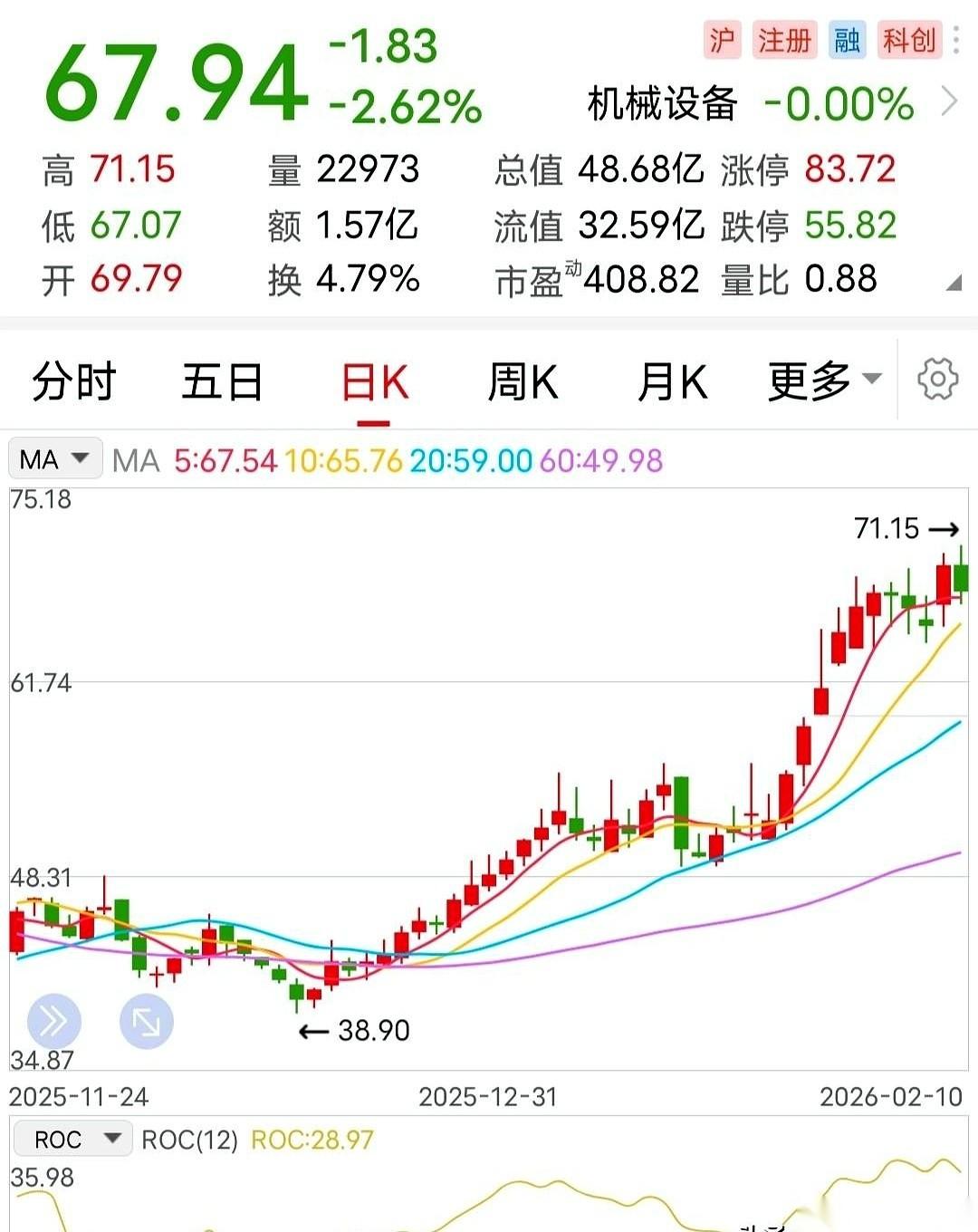This screenshot has width=978, height=1232.
Task: Select the 科创 STAR Market badge
Action: [x=908, y=41]
